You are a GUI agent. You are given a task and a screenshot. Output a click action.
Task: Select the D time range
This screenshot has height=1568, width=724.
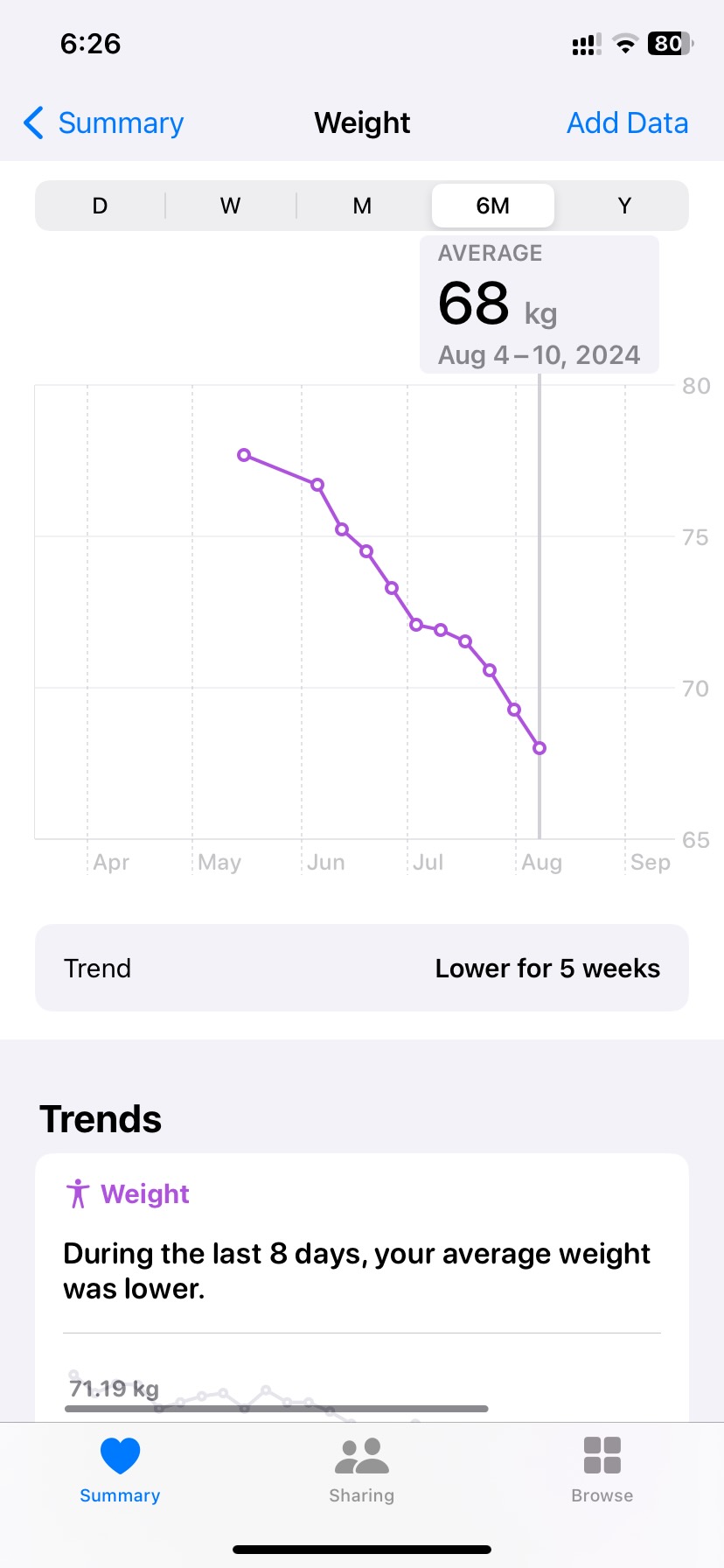pos(99,205)
